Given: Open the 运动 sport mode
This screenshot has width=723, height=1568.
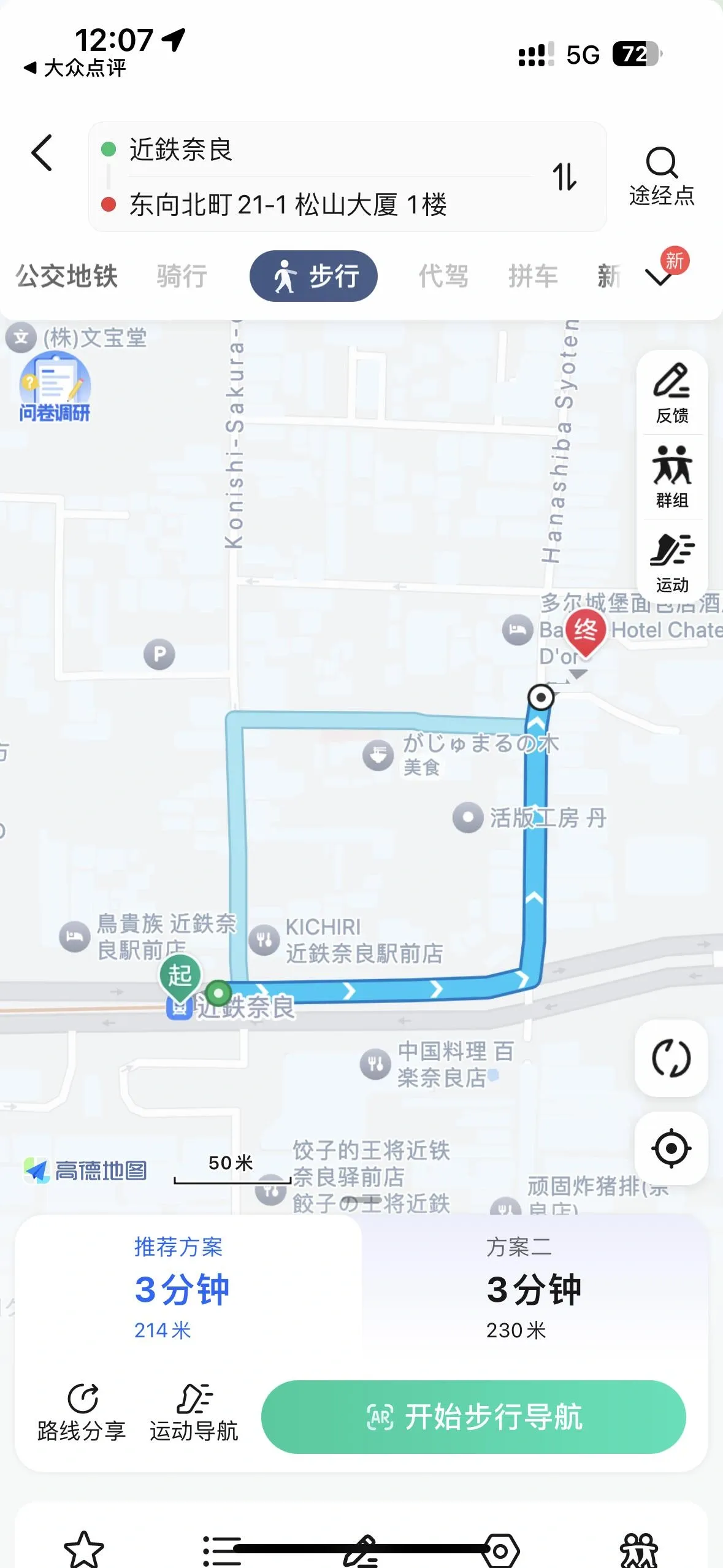Looking at the screenshot, I should point(672,562).
